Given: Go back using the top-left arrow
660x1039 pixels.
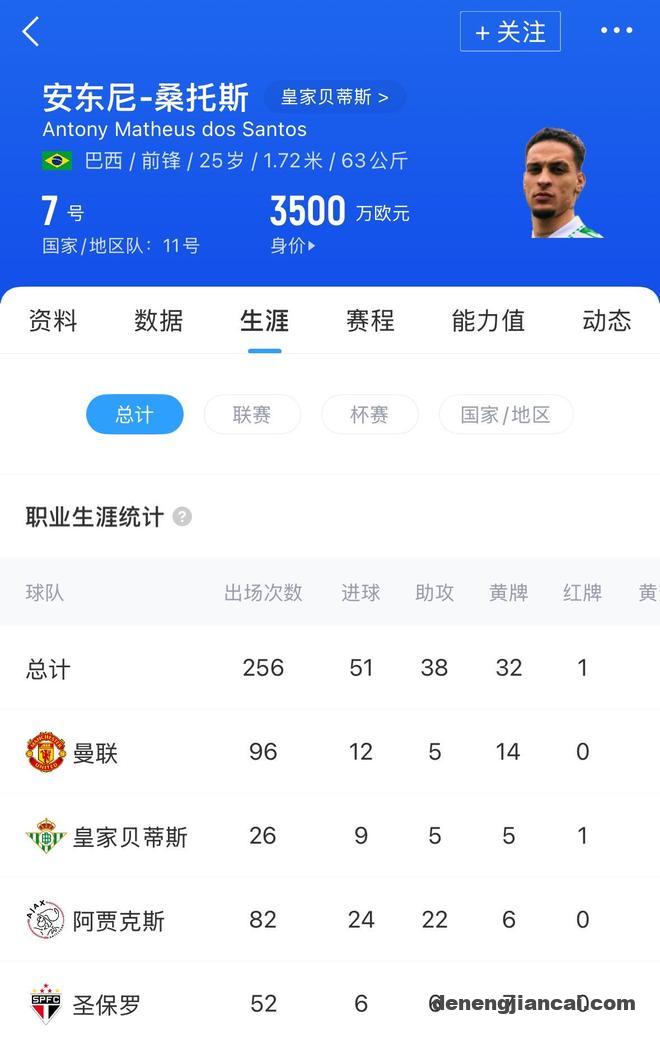Looking at the screenshot, I should point(31,32).
